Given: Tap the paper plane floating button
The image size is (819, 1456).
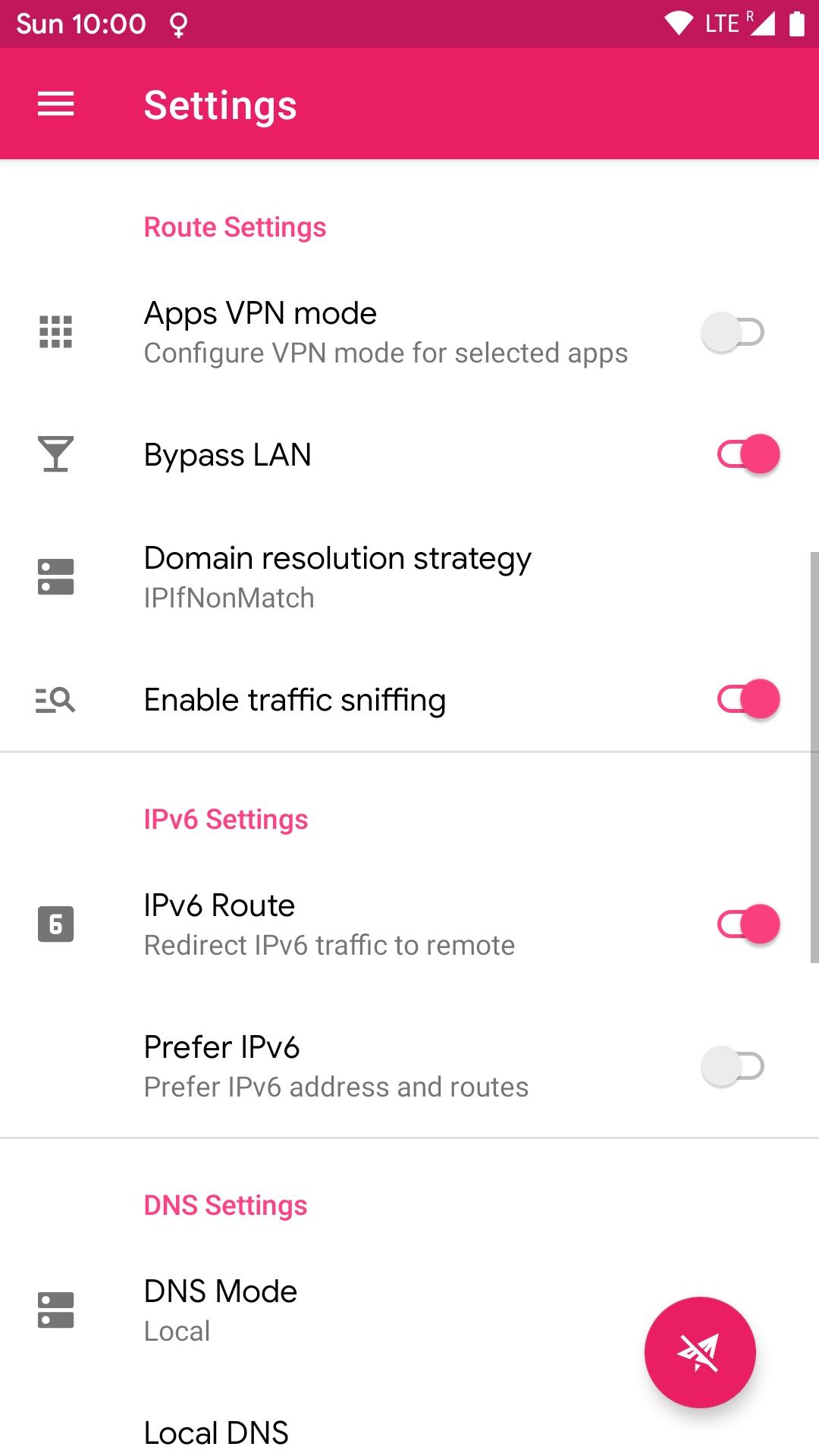Looking at the screenshot, I should click(699, 1352).
